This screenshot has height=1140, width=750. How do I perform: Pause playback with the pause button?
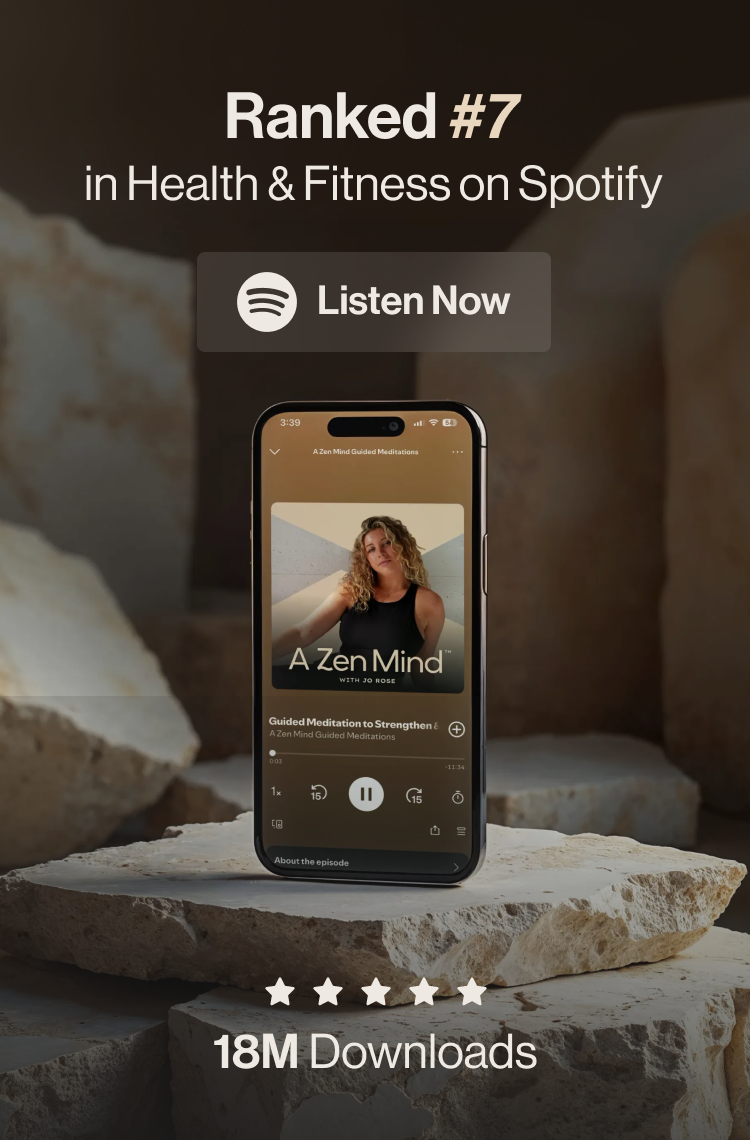coord(367,794)
